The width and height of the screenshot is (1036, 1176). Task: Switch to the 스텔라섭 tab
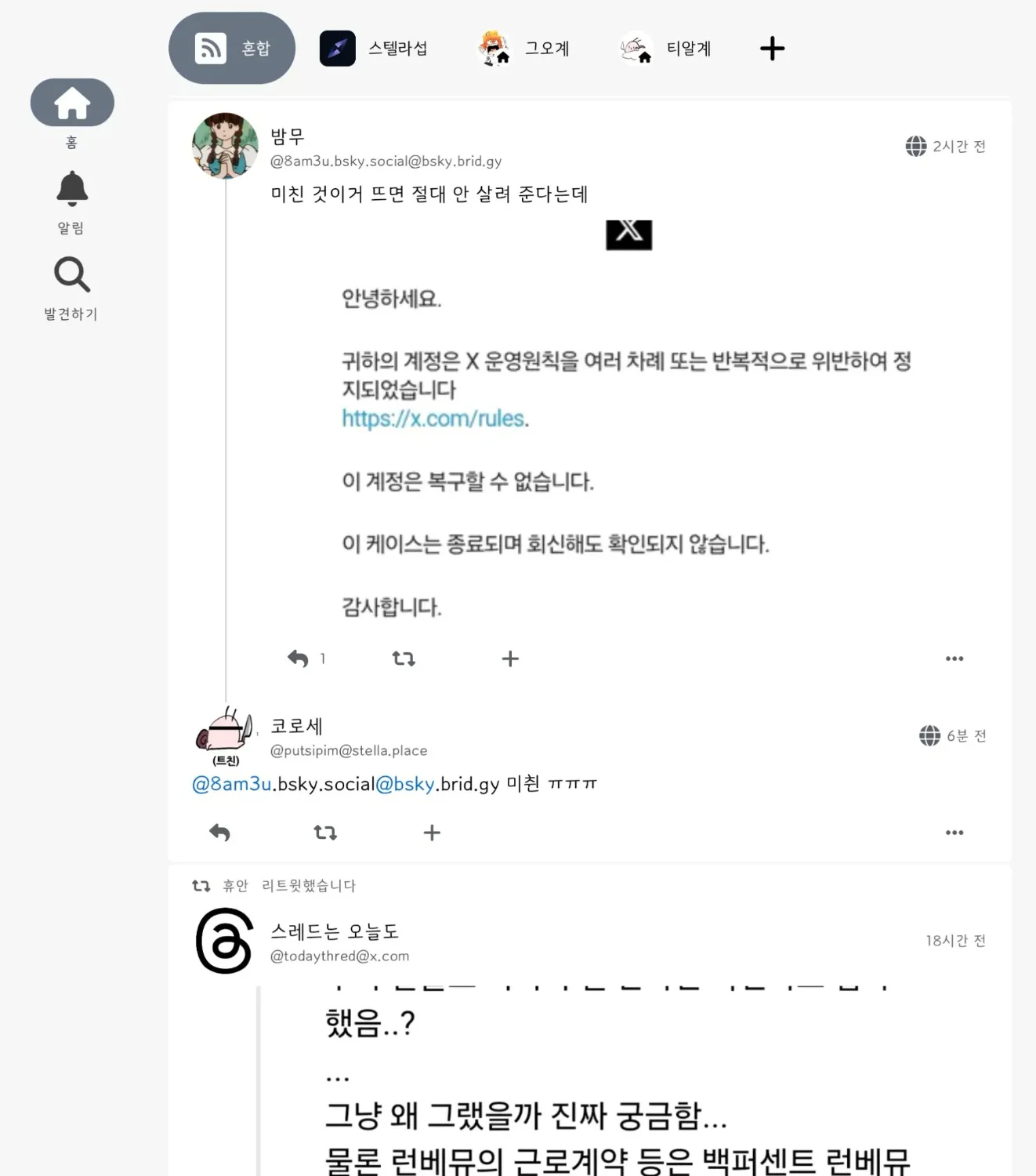[x=374, y=49]
